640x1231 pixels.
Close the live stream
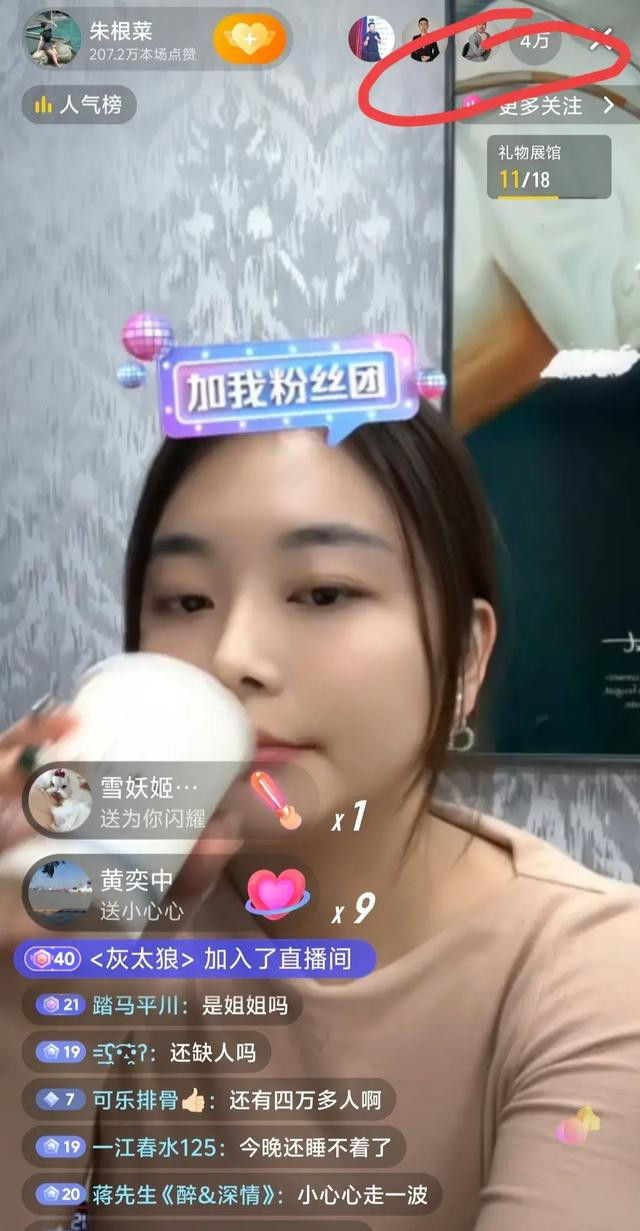pyautogui.click(x=600, y=40)
